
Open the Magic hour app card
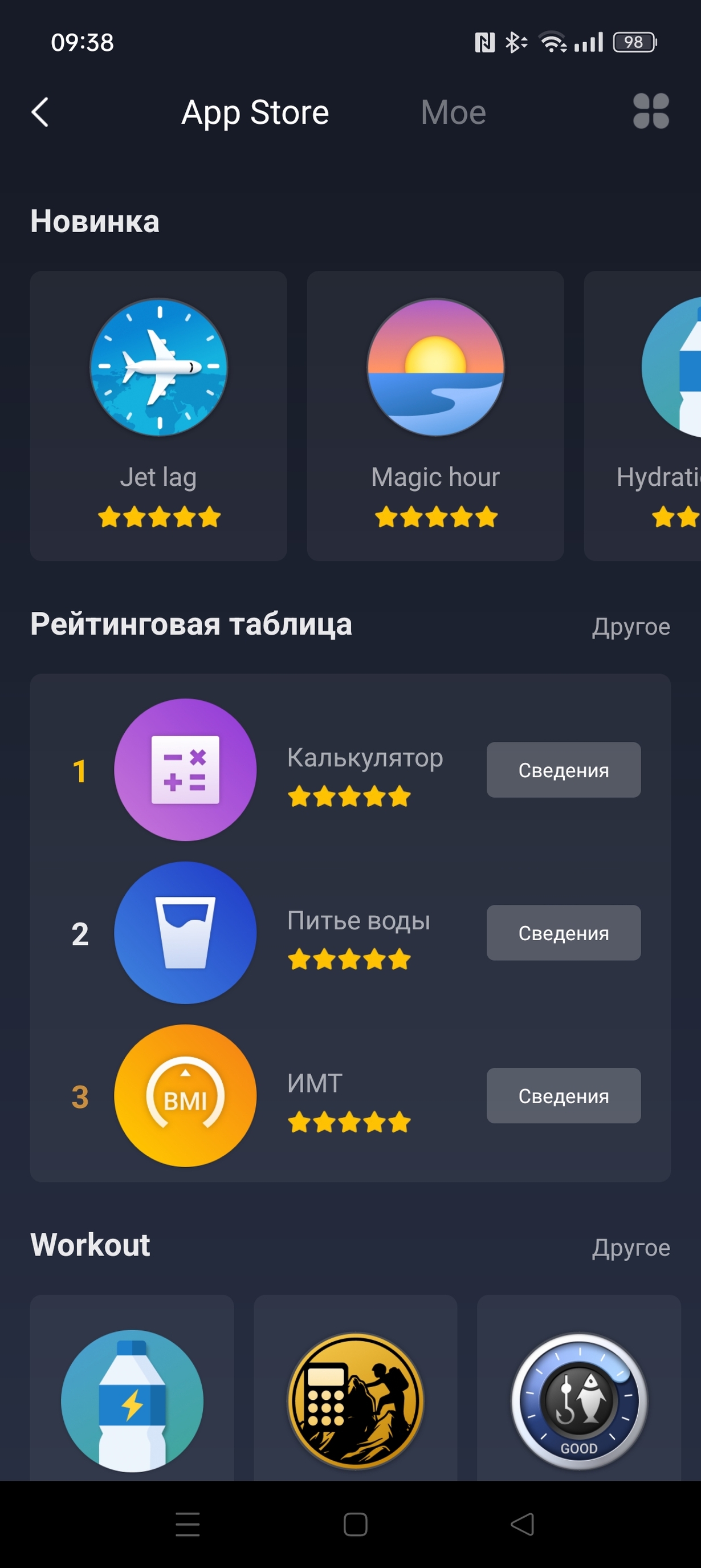tap(435, 415)
